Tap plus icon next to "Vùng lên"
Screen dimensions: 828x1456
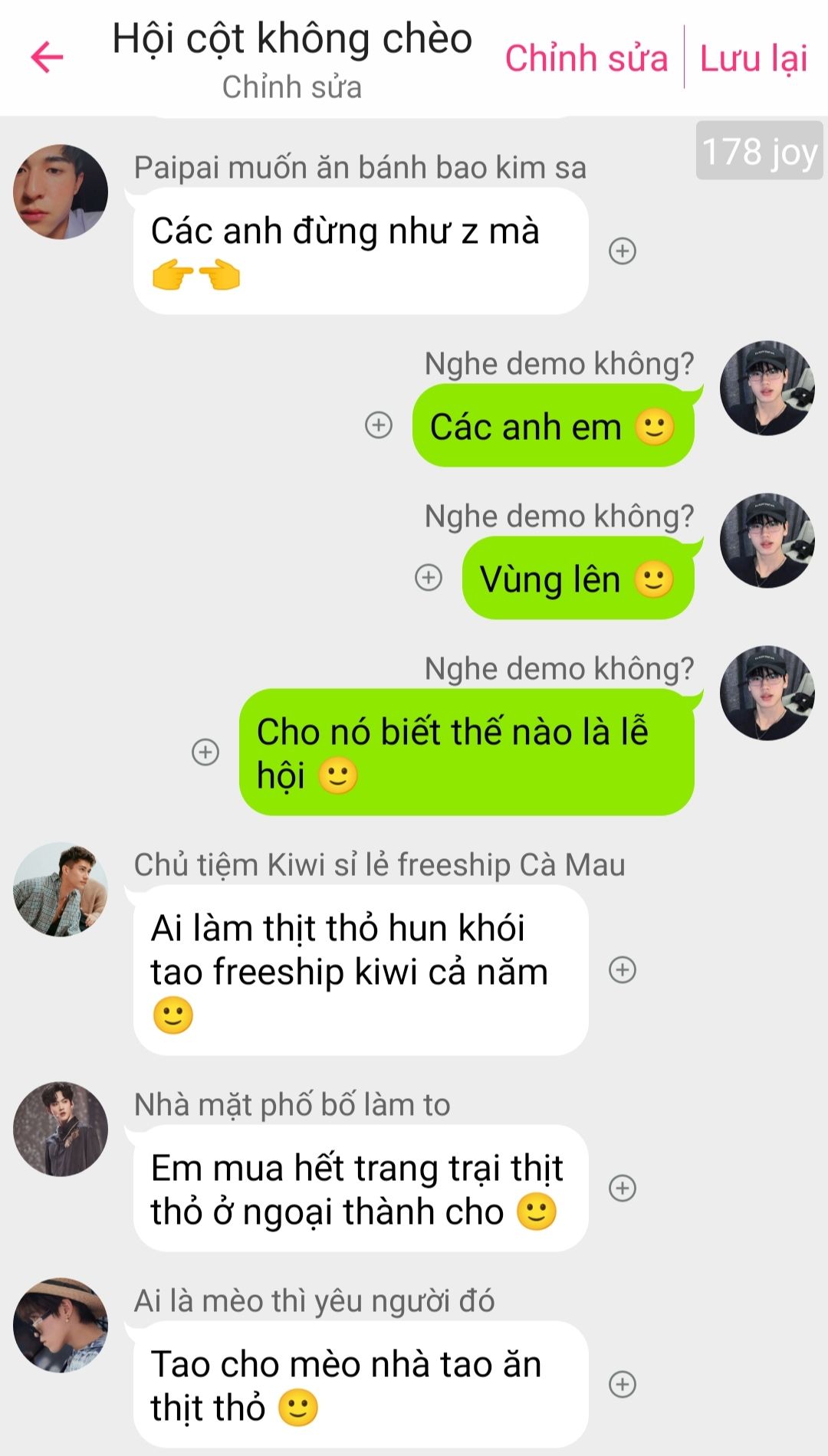(429, 578)
